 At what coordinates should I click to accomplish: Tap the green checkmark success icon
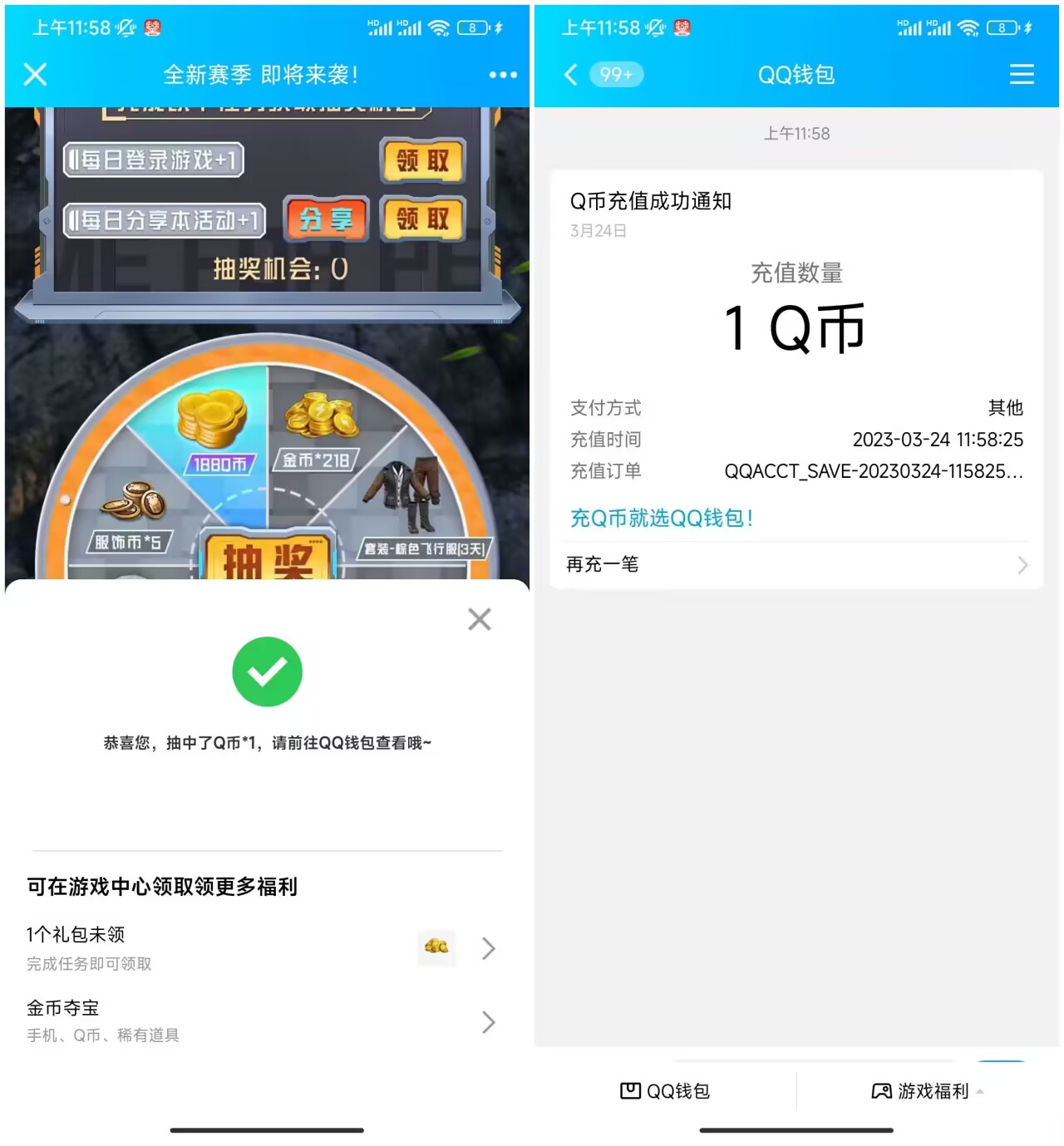pos(267,671)
